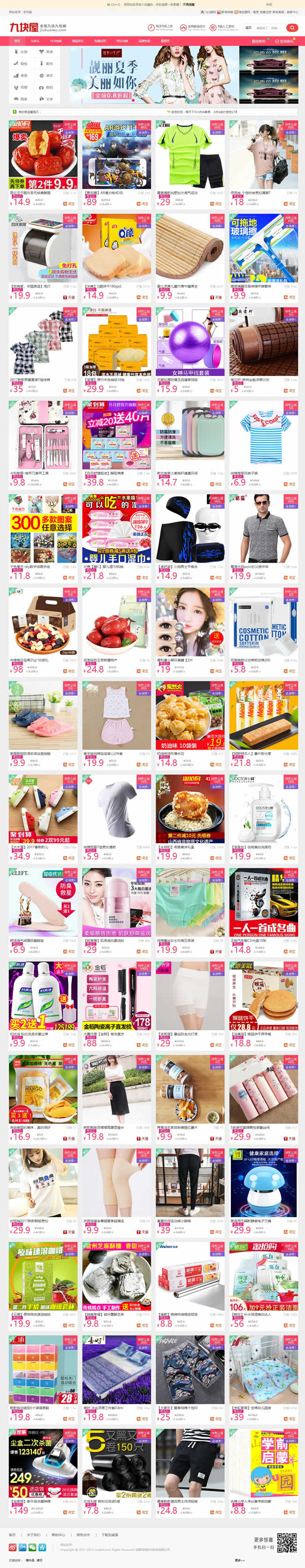Open the green sports t-shirt product
The height and width of the screenshot is (1568, 305).
(x=190, y=155)
